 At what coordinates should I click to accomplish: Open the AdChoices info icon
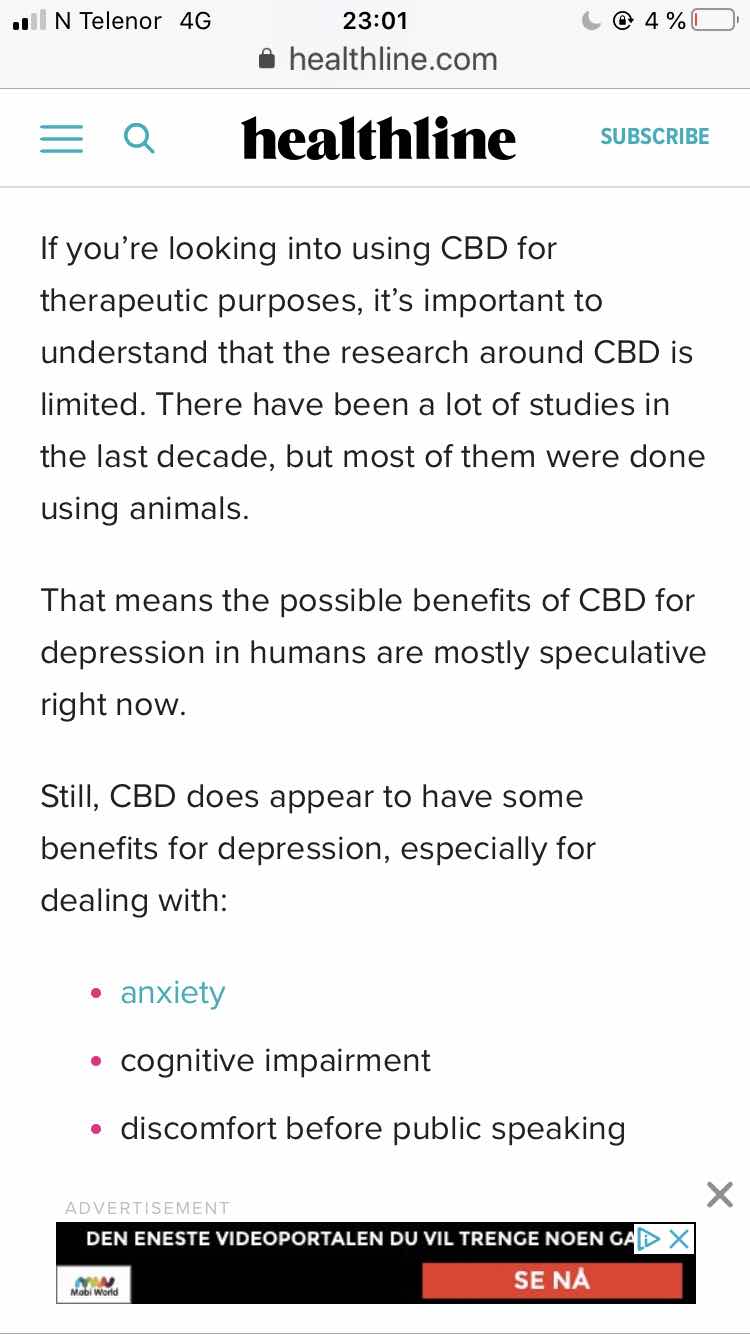tap(649, 1239)
